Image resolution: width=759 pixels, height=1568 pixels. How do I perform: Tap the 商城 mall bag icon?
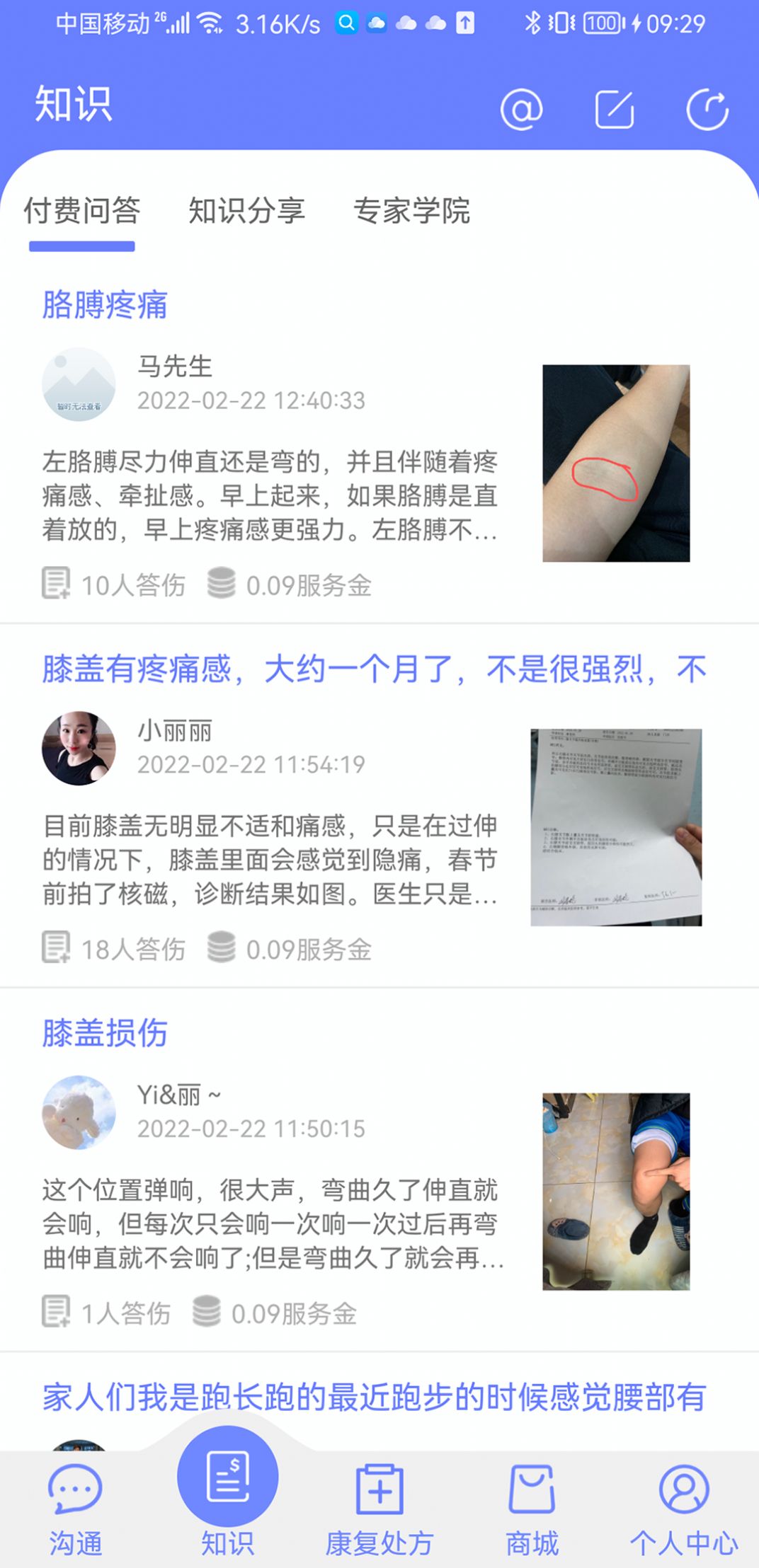click(532, 1486)
